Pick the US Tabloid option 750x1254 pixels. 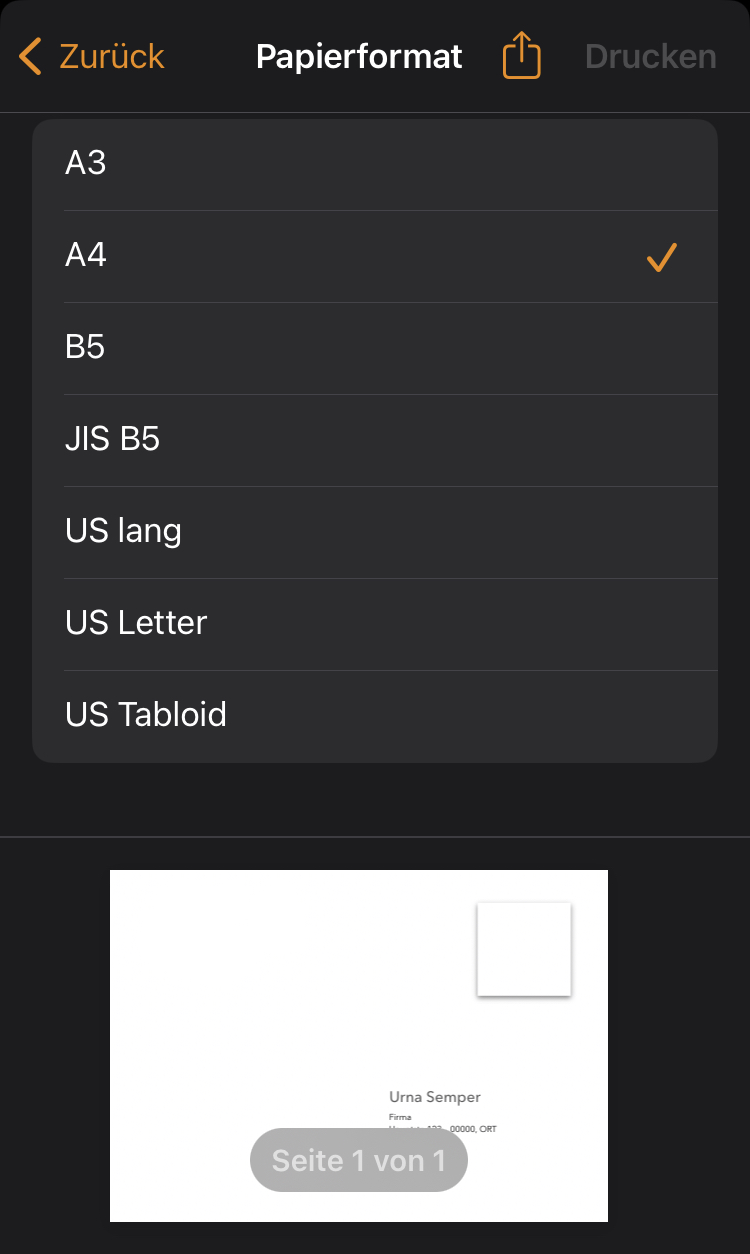375,716
